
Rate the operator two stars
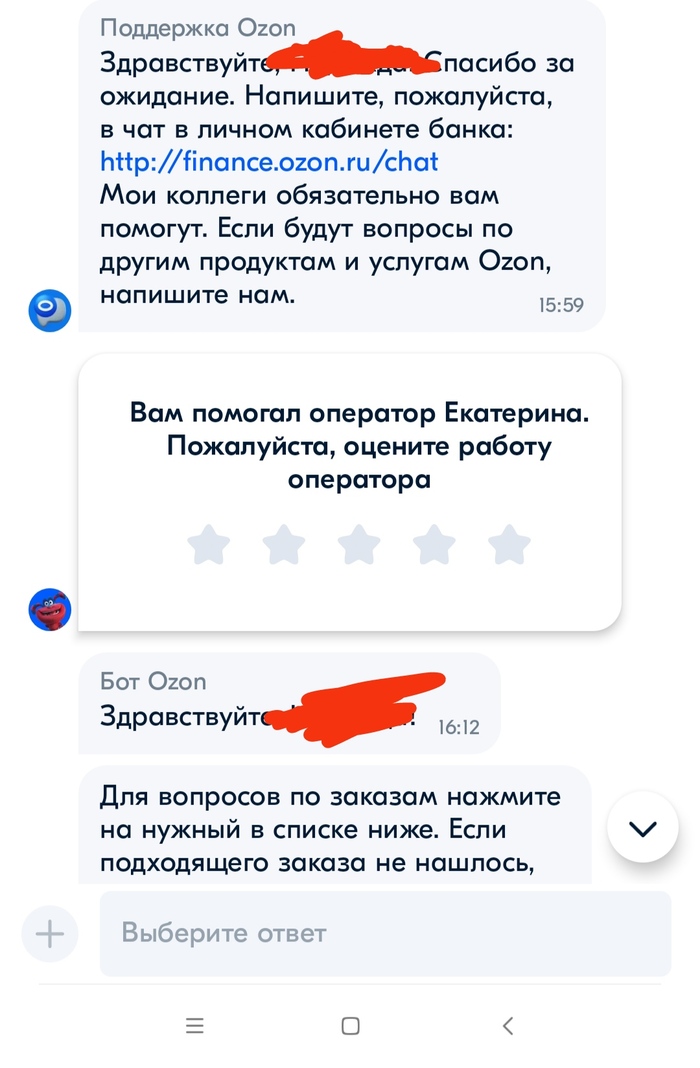[x=284, y=545]
